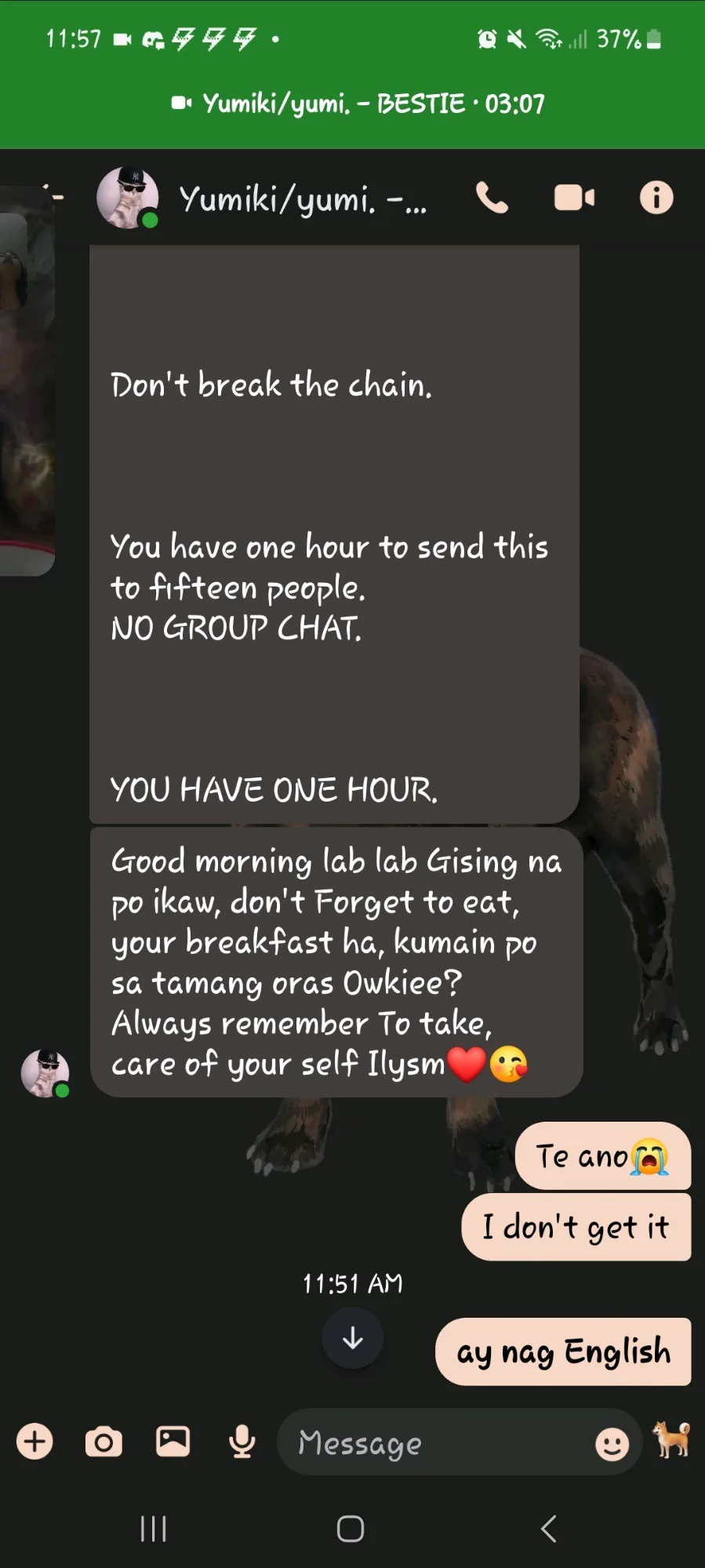Send the dog quick-reaction emoji
Image resolution: width=705 pixels, height=1568 pixels.
672,1440
